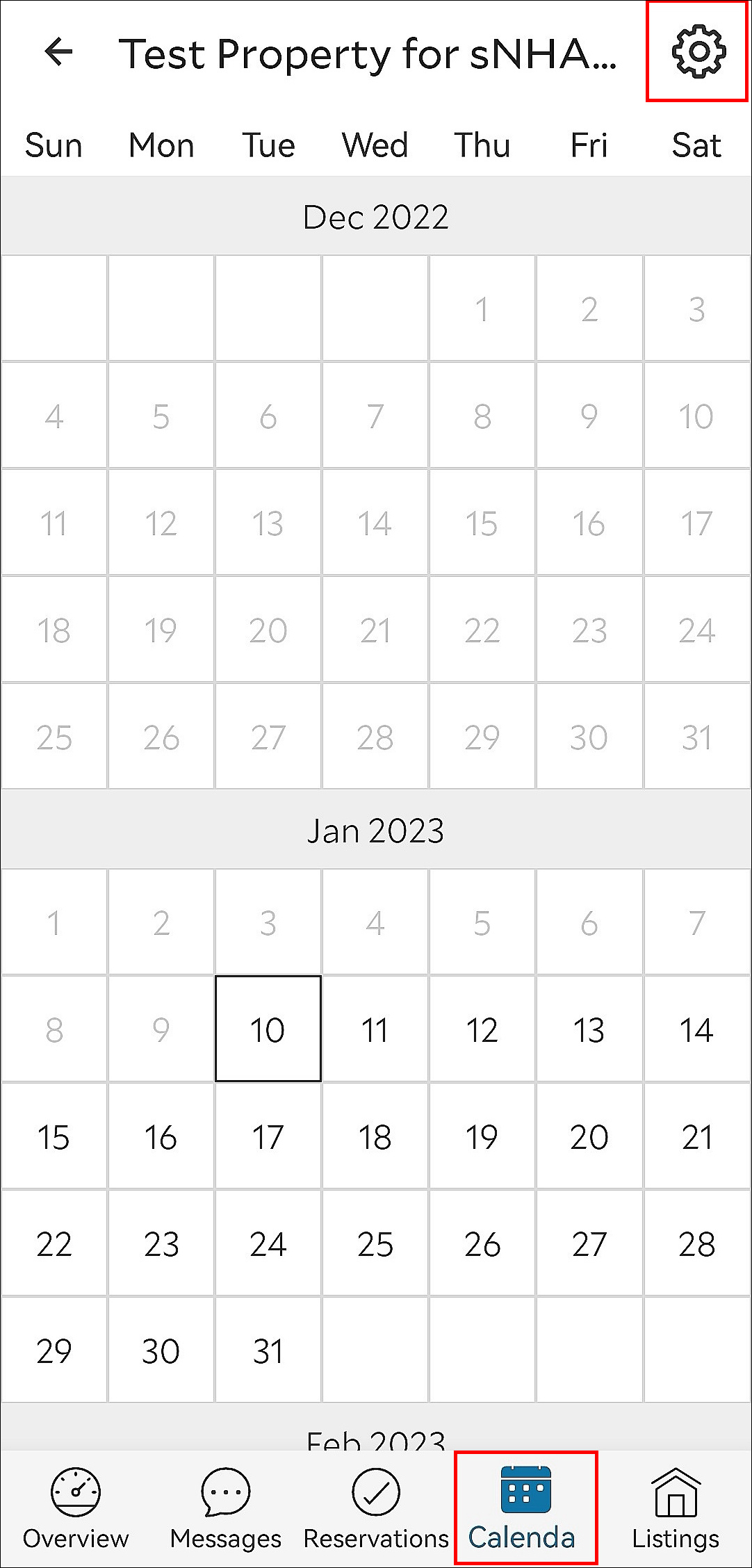Select the Calendar tab
Screen dimensions: 752x1568
tap(525, 1508)
